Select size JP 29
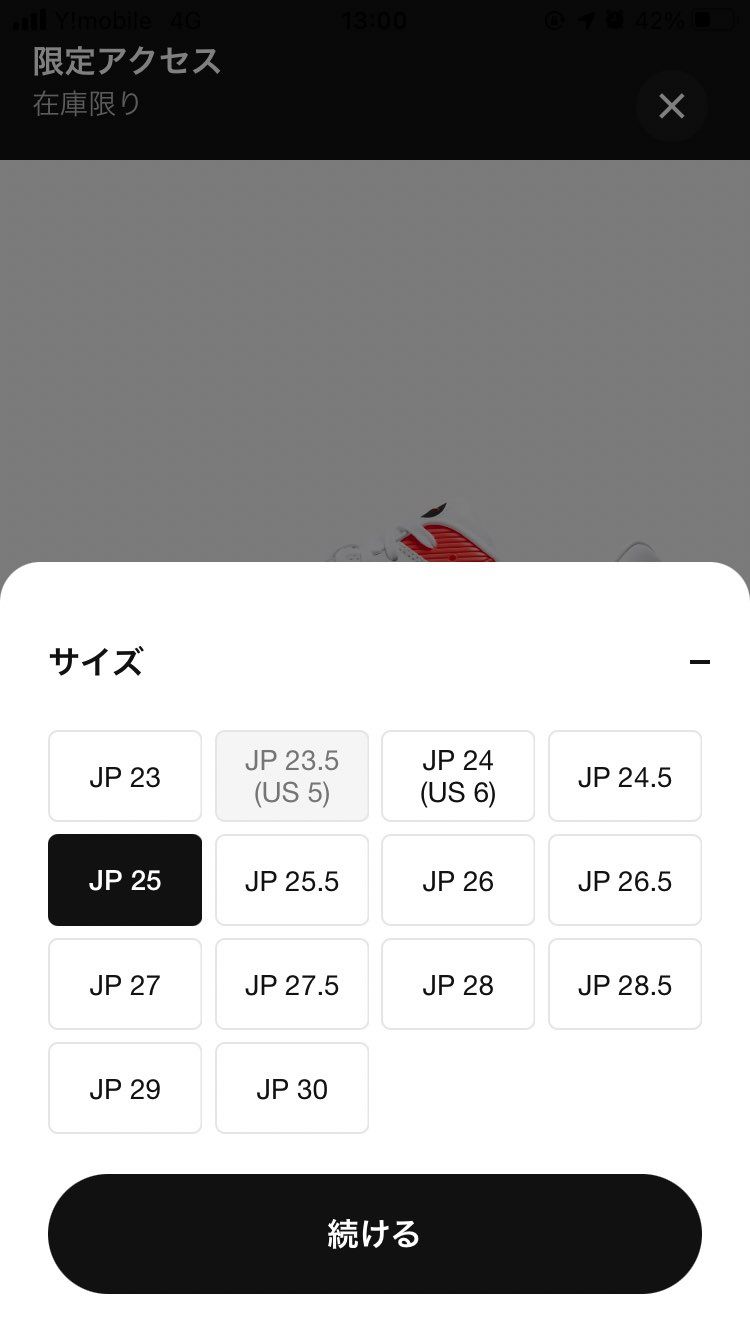Screen dimensions: 750x1334 (124, 1088)
